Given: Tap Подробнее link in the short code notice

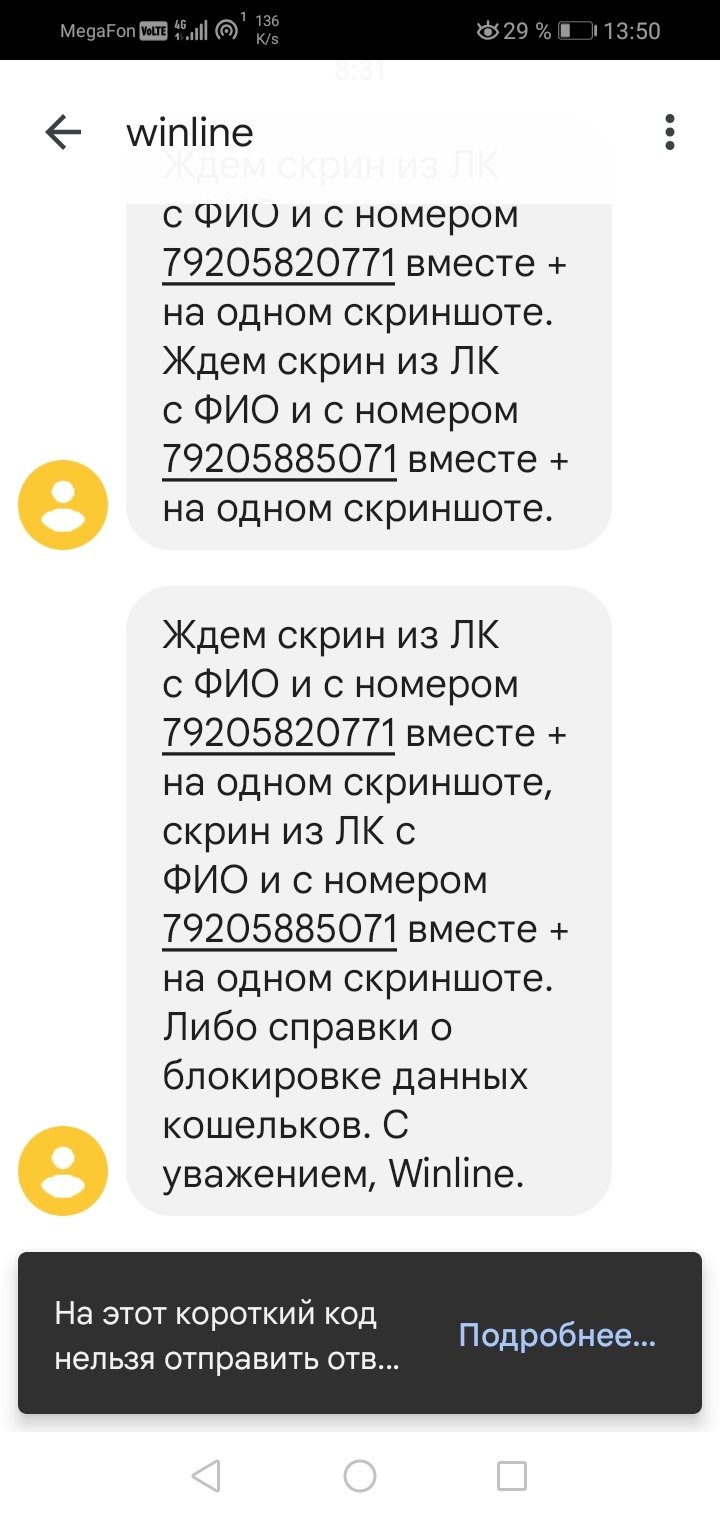Looking at the screenshot, I should [557, 1335].
